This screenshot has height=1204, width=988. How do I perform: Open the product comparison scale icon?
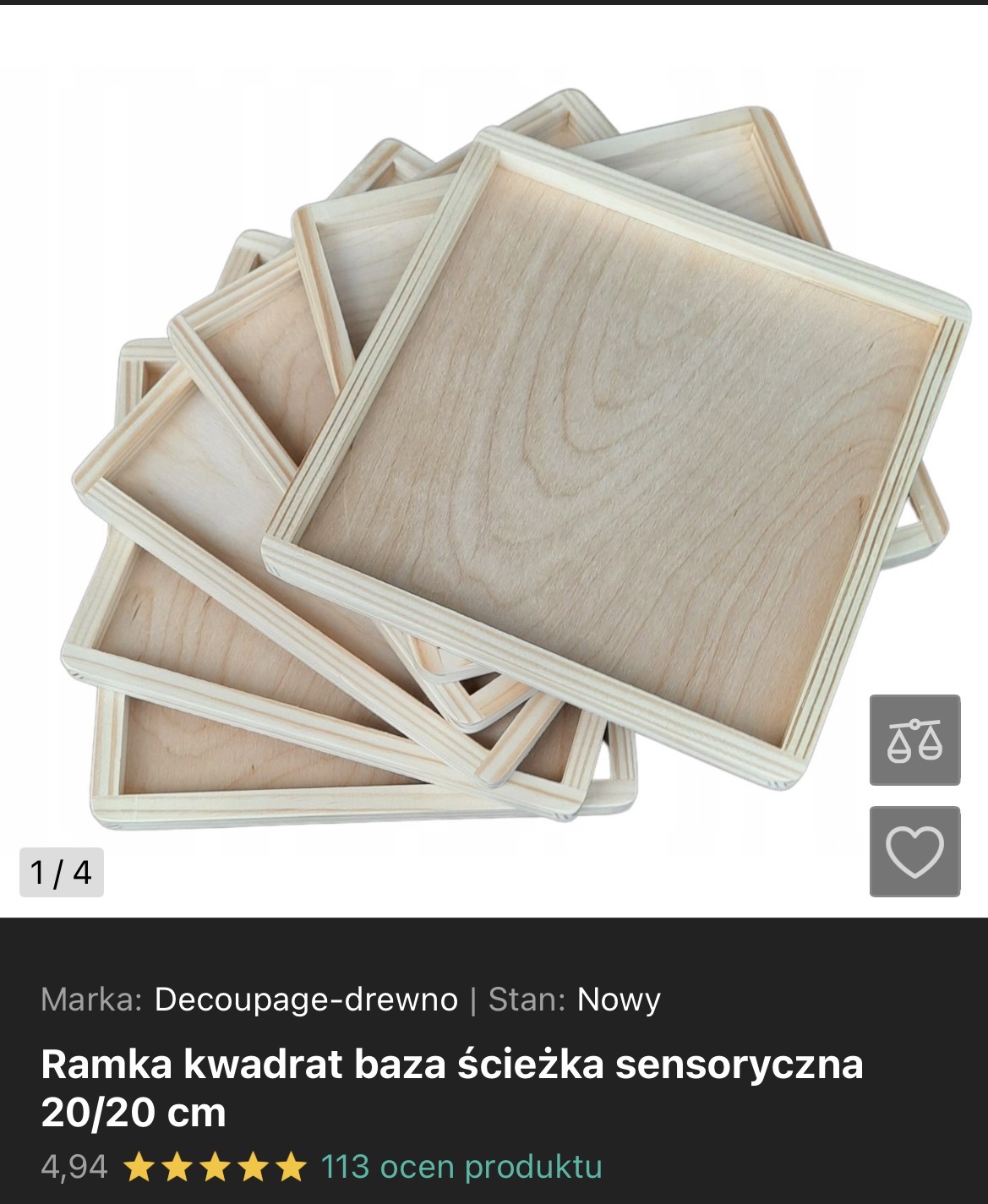[914, 740]
